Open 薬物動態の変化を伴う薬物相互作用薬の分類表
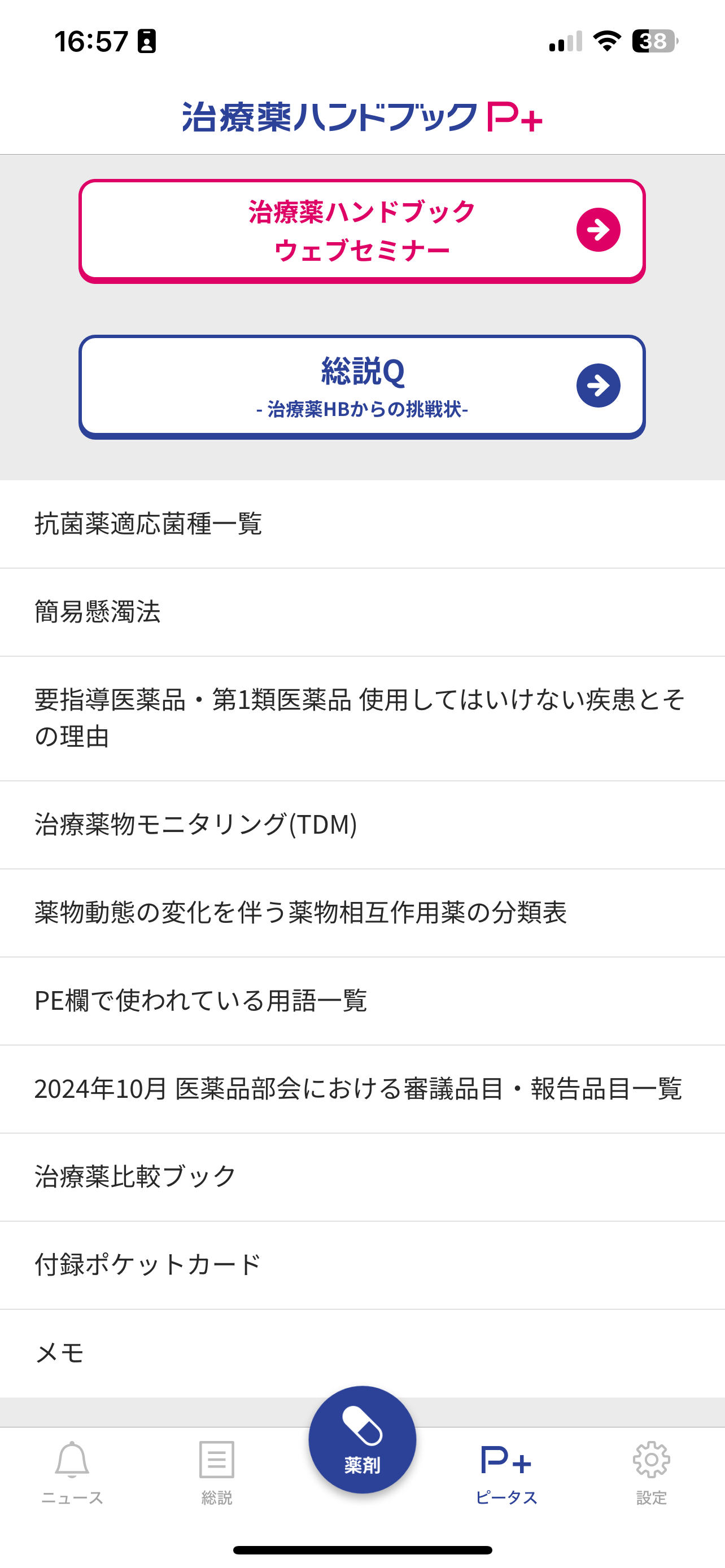725x1568 pixels. pyautogui.click(x=361, y=913)
